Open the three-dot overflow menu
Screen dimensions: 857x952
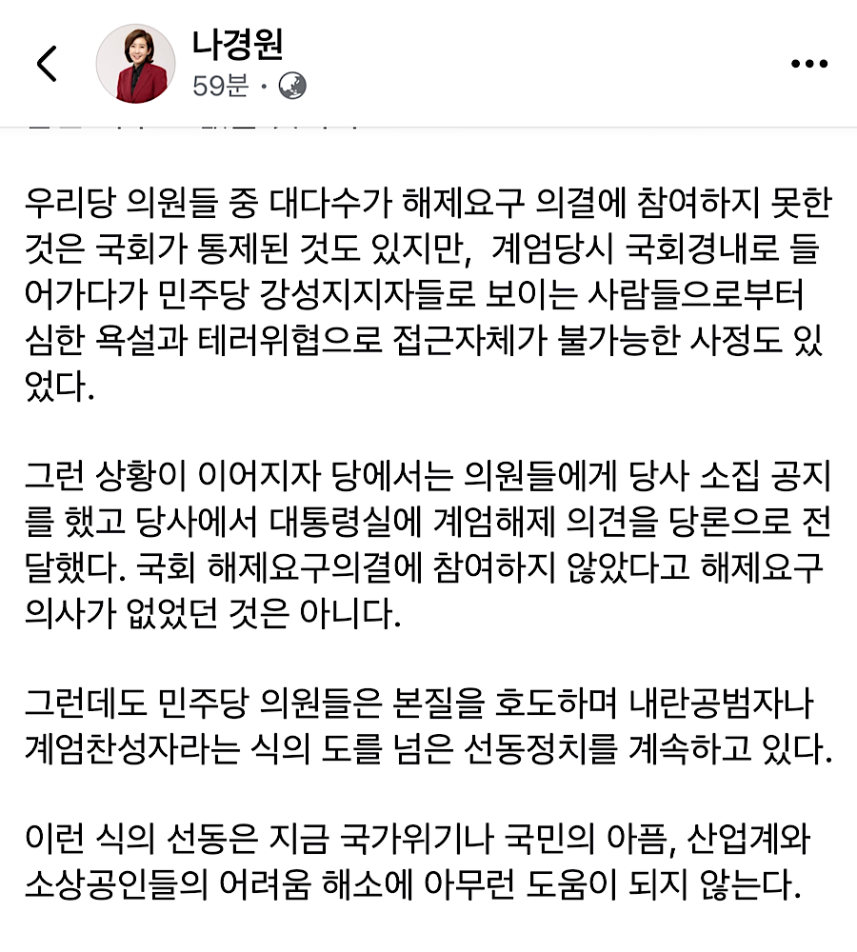tap(808, 64)
